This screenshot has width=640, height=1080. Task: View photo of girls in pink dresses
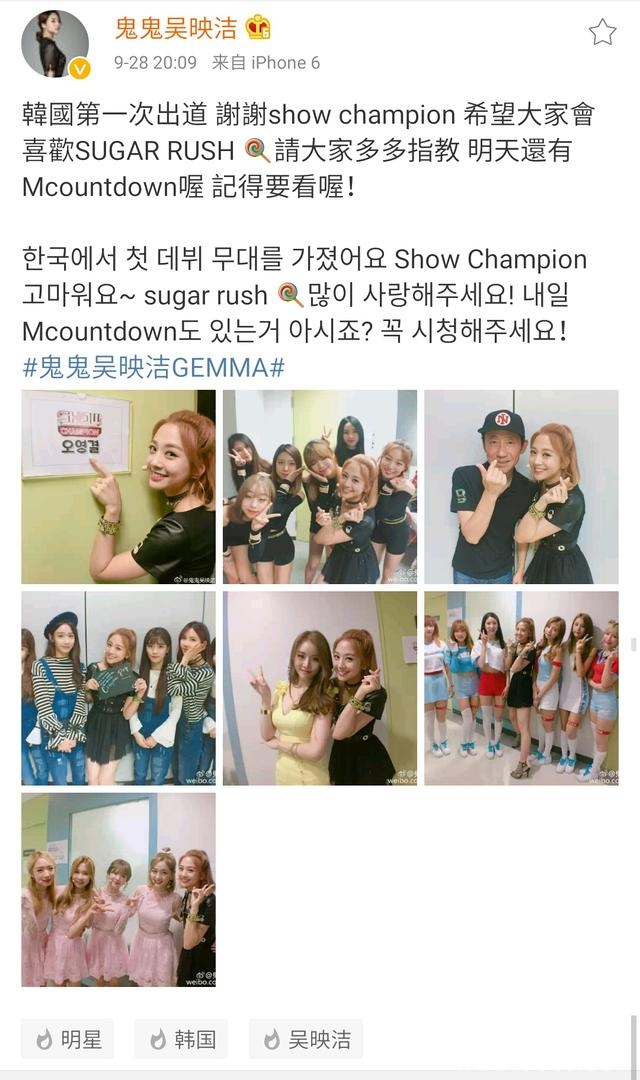[118, 890]
